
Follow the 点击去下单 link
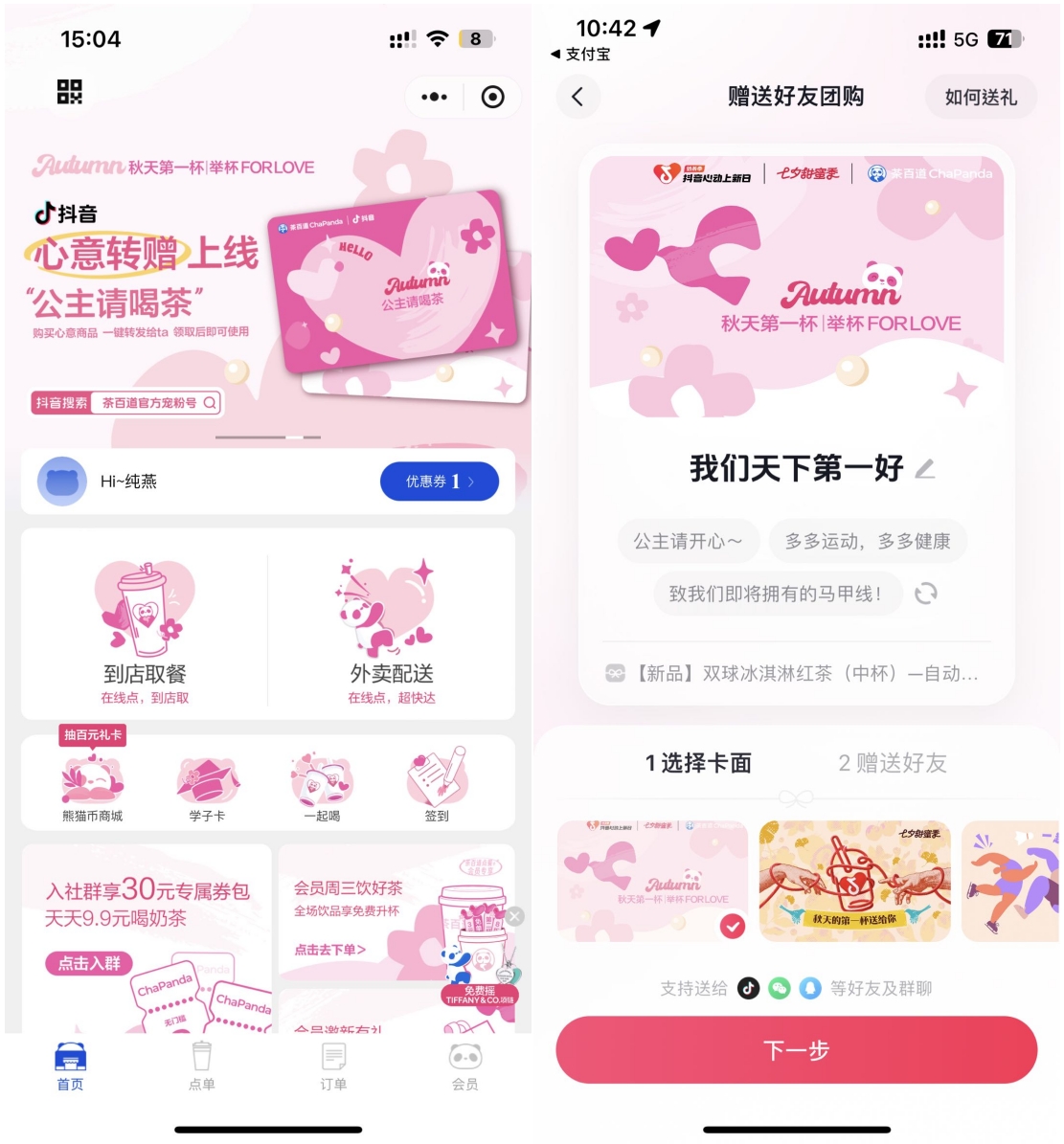[x=329, y=950]
